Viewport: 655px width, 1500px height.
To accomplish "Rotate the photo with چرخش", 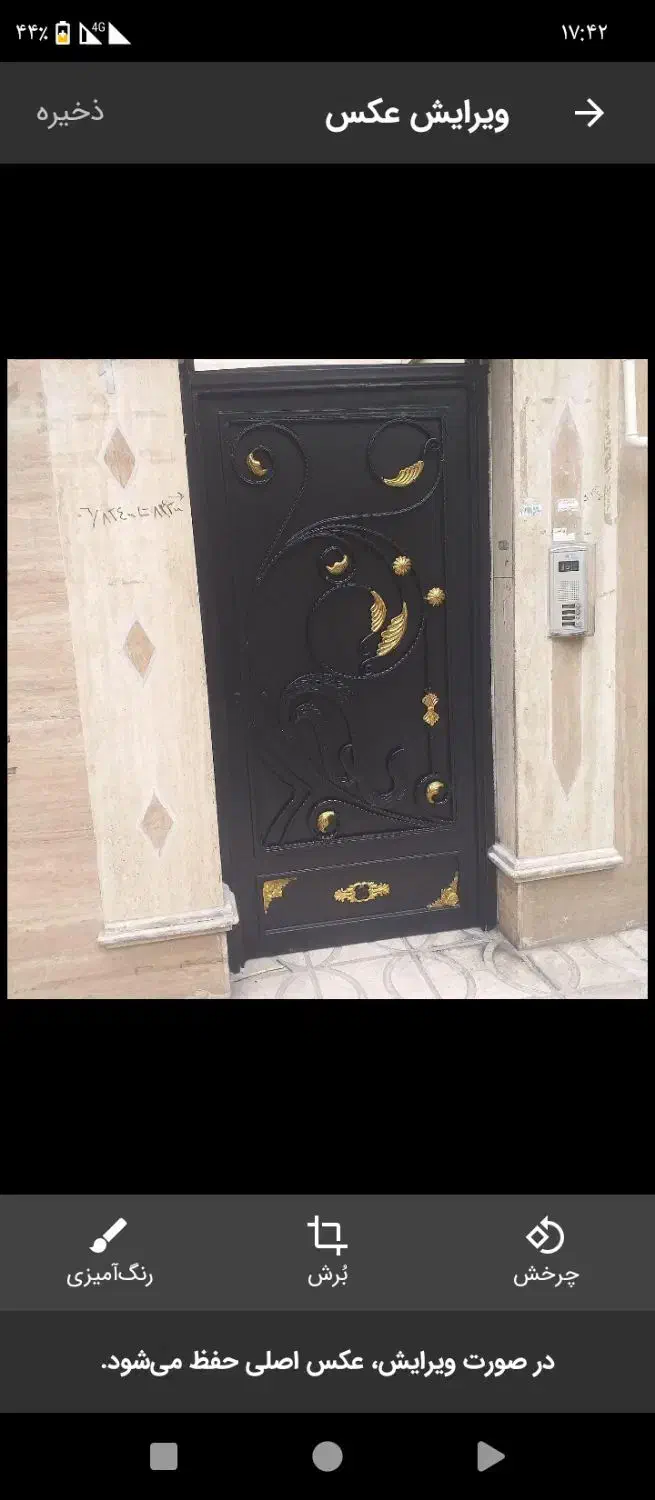I will pos(545,1251).
